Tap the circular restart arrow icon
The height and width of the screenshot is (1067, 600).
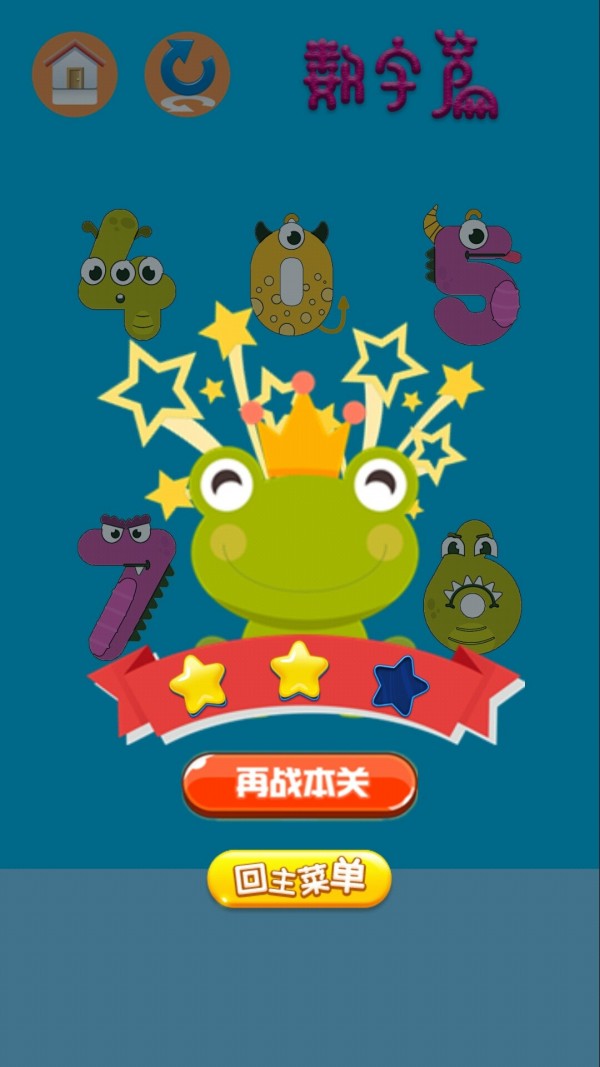[187, 75]
